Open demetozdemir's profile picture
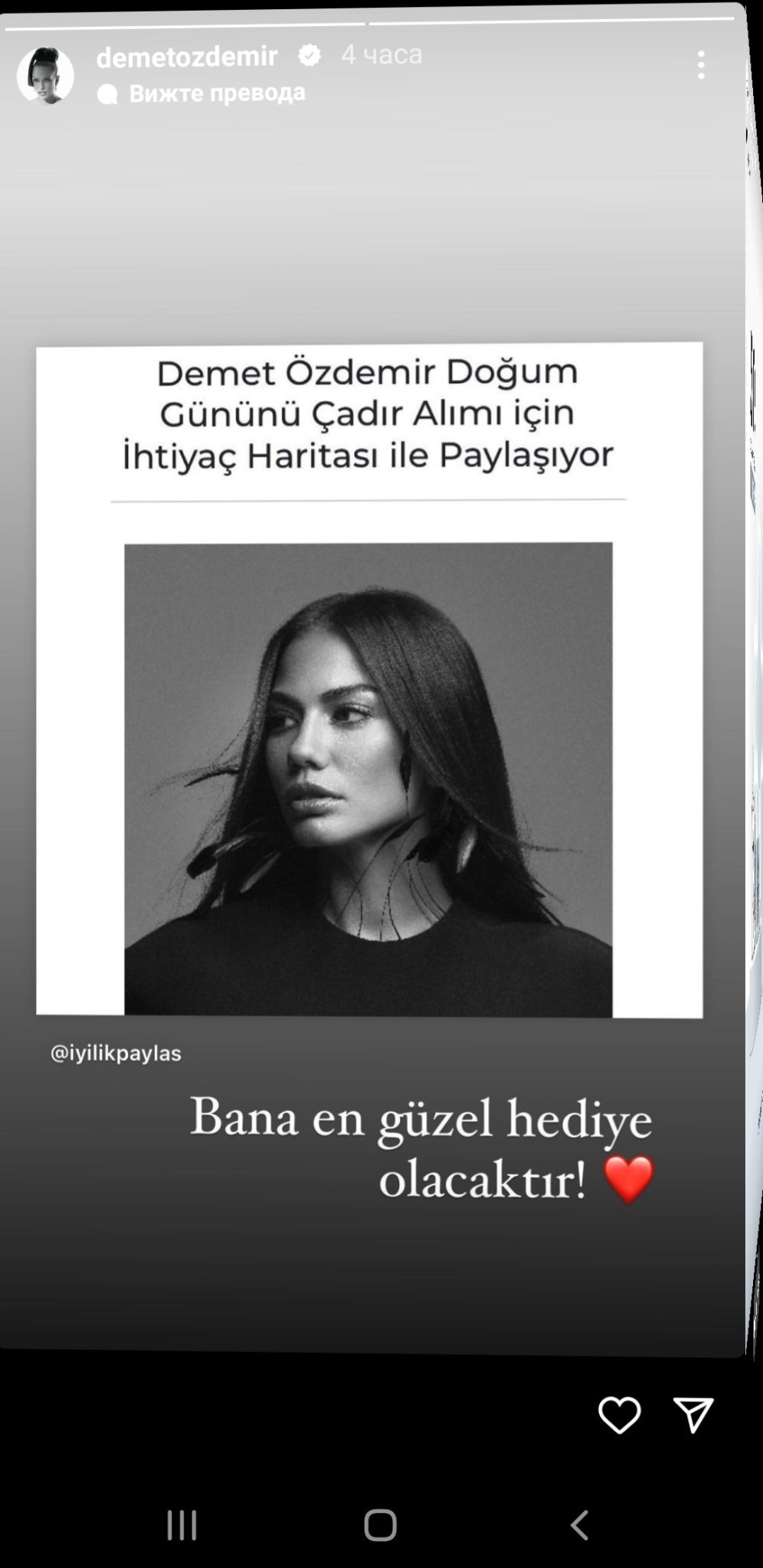The height and width of the screenshot is (1568, 763). [45, 75]
